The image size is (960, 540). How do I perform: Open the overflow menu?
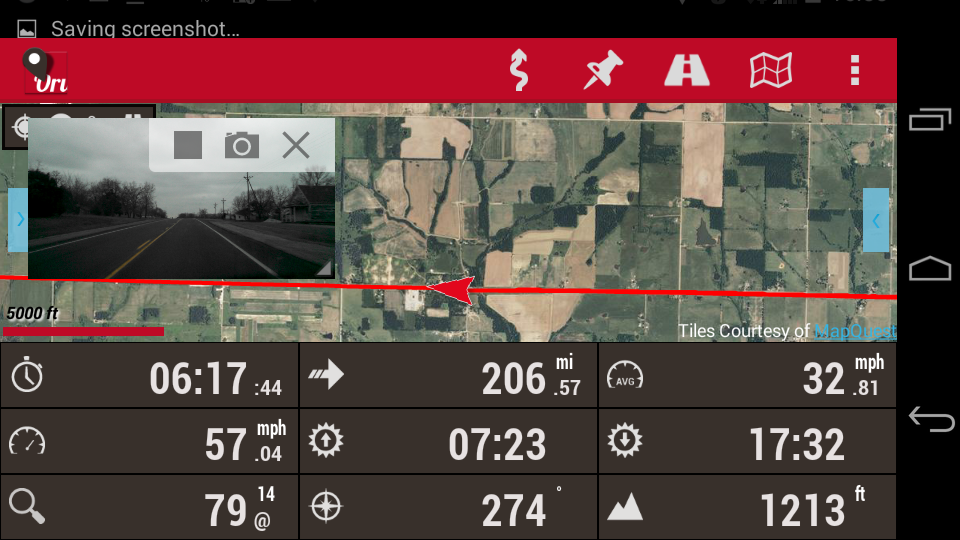point(854,70)
